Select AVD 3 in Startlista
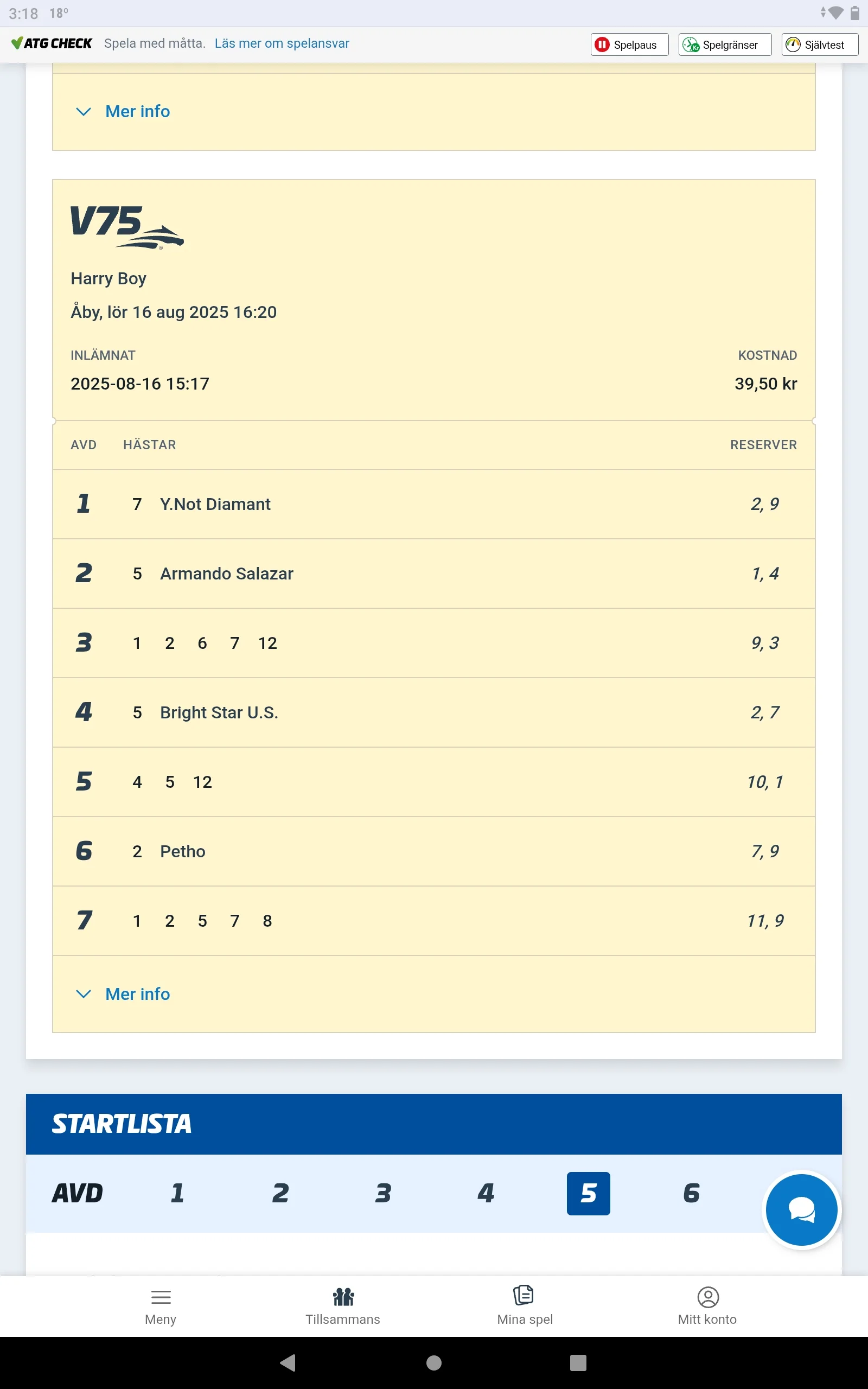 pyautogui.click(x=383, y=1193)
